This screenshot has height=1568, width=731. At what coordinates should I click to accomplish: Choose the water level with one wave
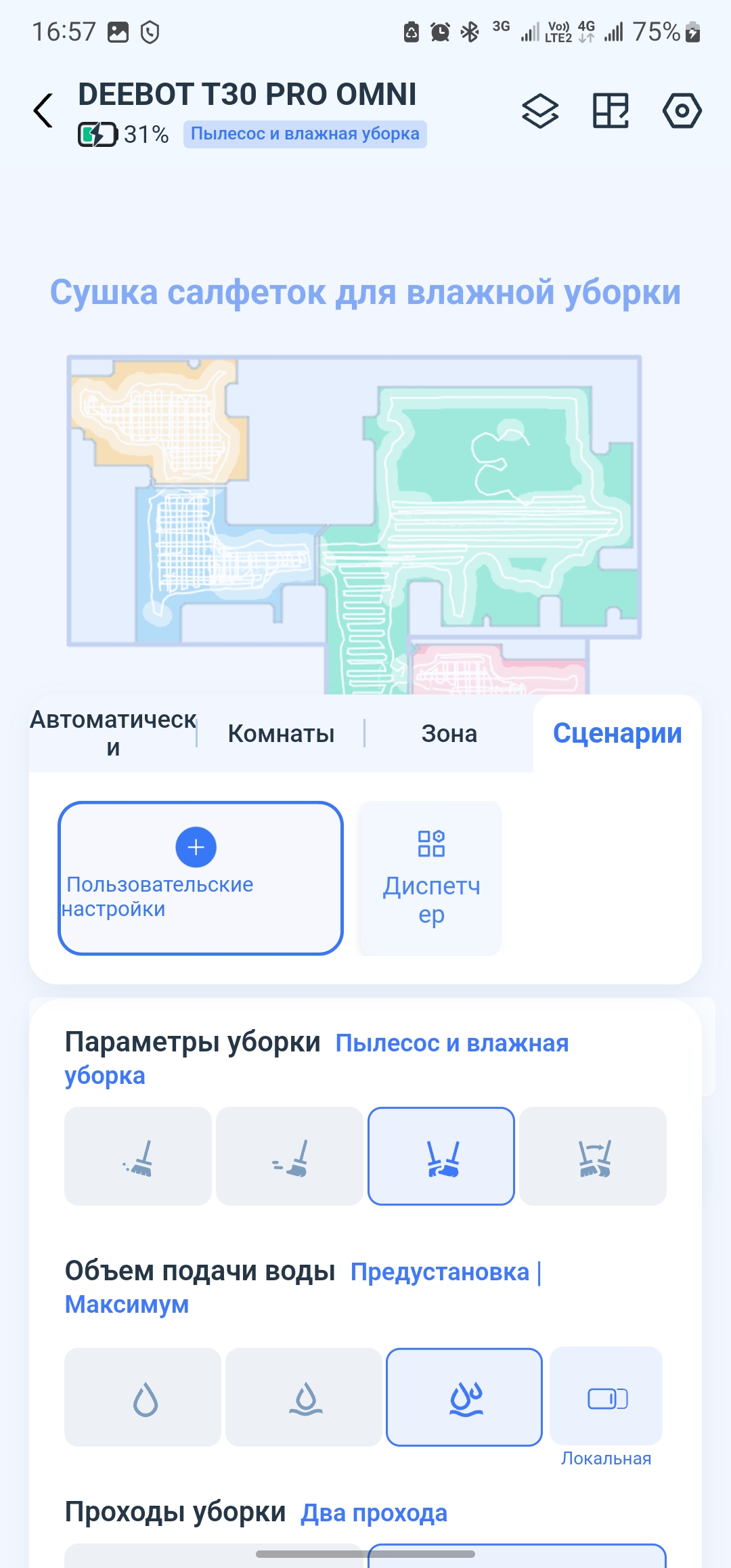tap(304, 1397)
